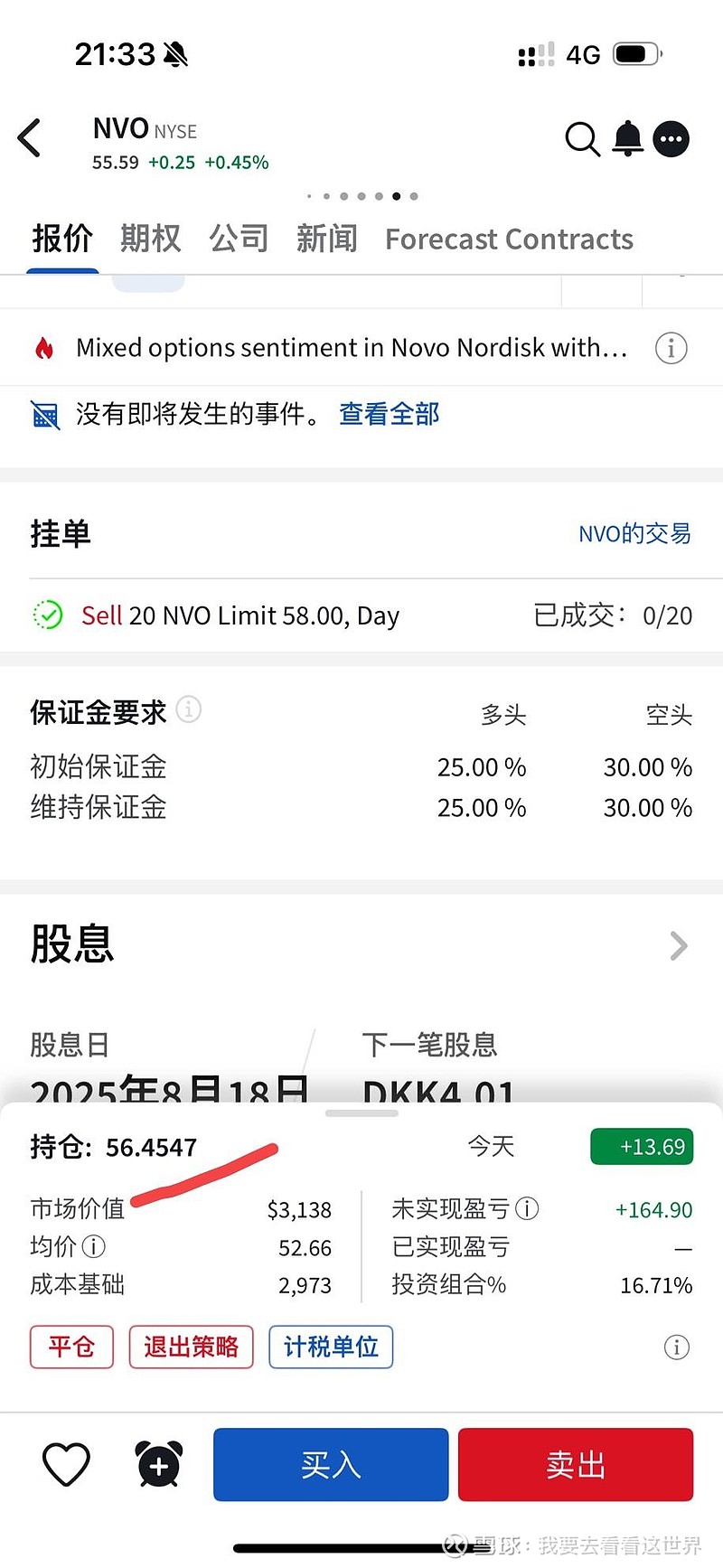723x1568 pixels.
Task: Expand the 股息 section chevron
Action: tap(679, 946)
